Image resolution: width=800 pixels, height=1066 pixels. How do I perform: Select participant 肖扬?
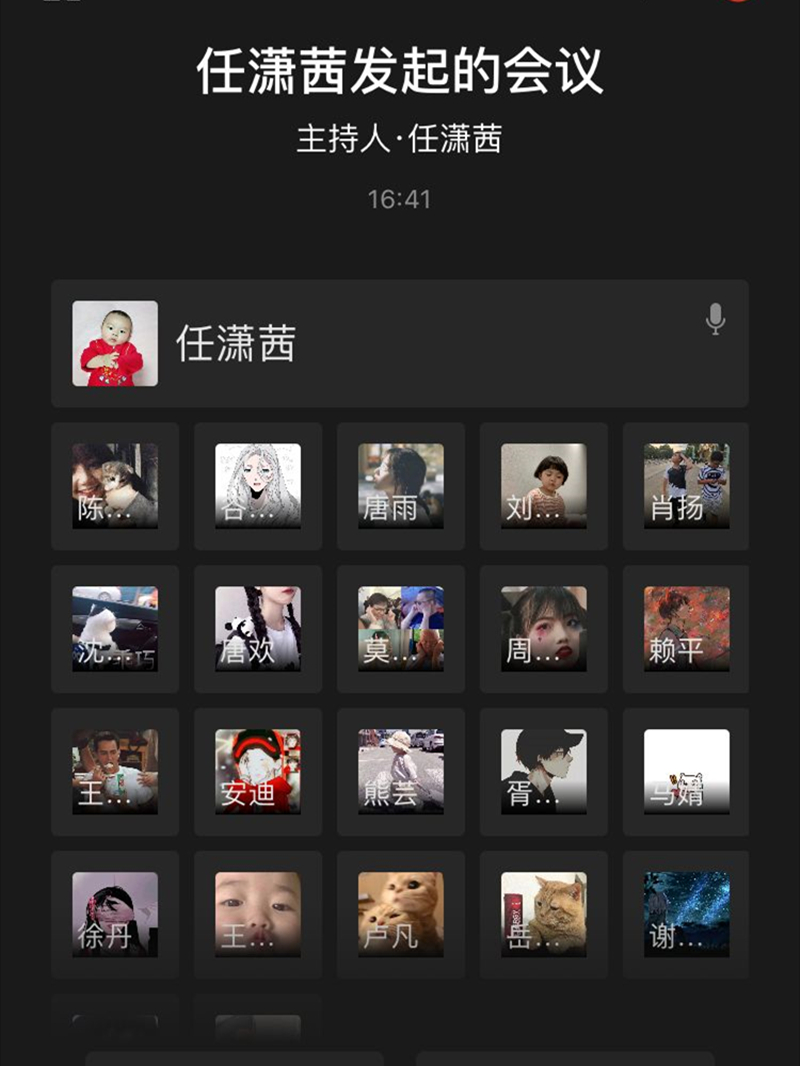click(x=686, y=486)
